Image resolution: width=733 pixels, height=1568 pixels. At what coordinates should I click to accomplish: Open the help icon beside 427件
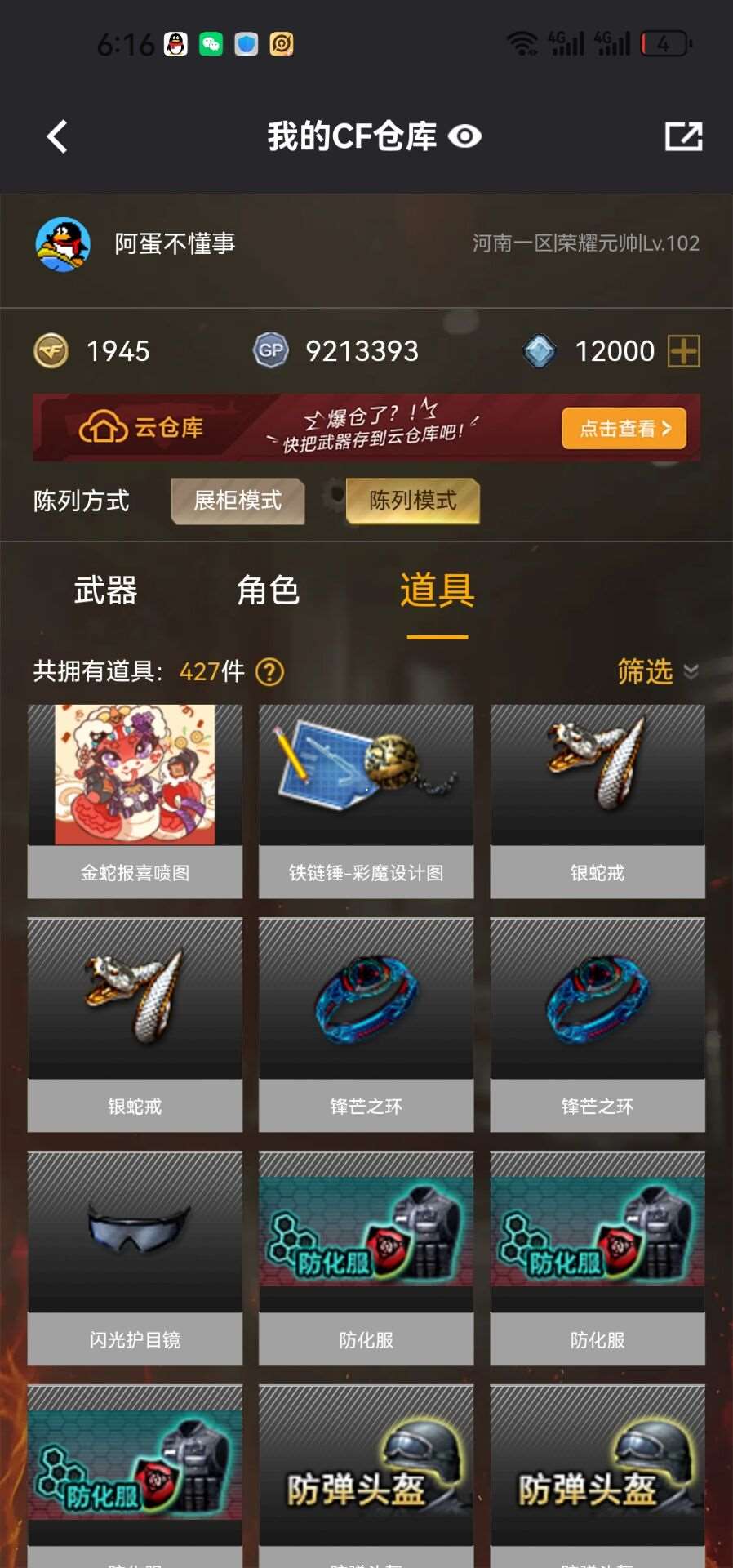pos(270,672)
